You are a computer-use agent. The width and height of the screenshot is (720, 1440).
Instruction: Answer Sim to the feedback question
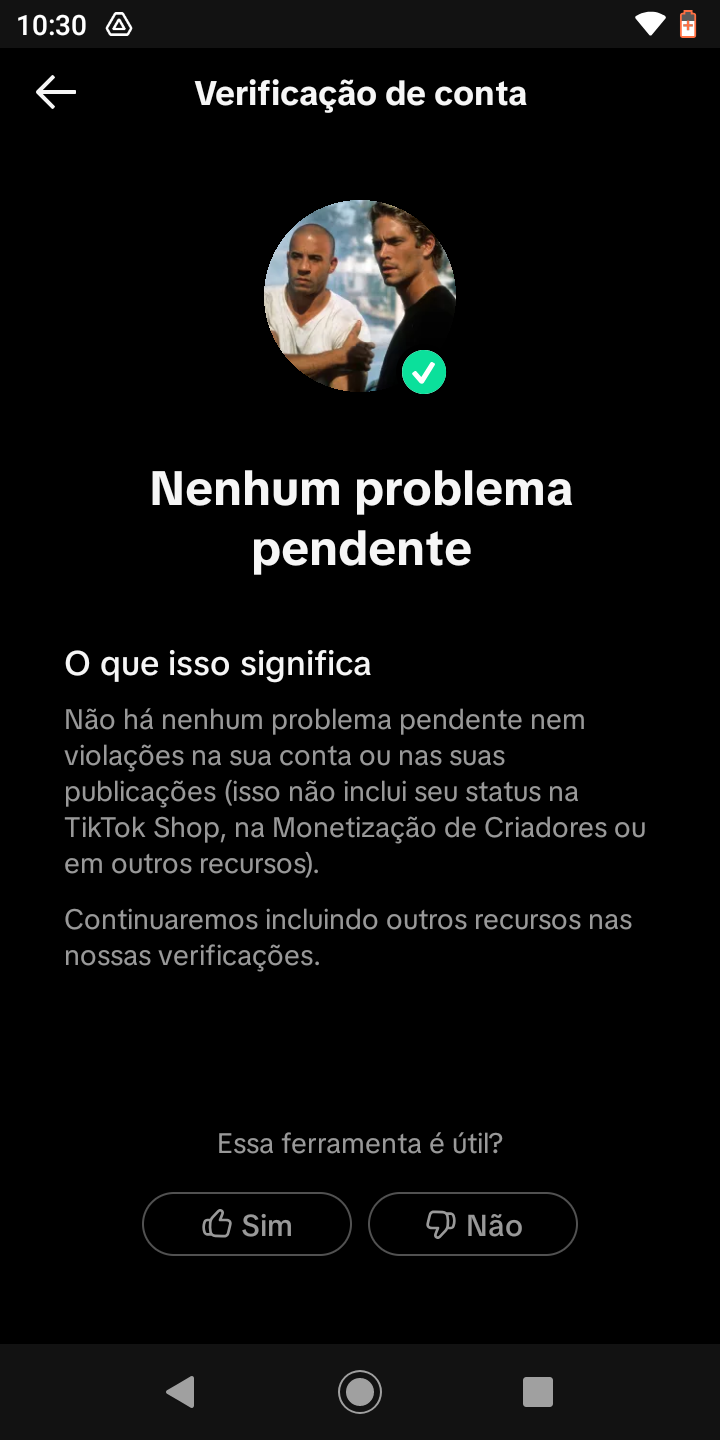tap(247, 1224)
